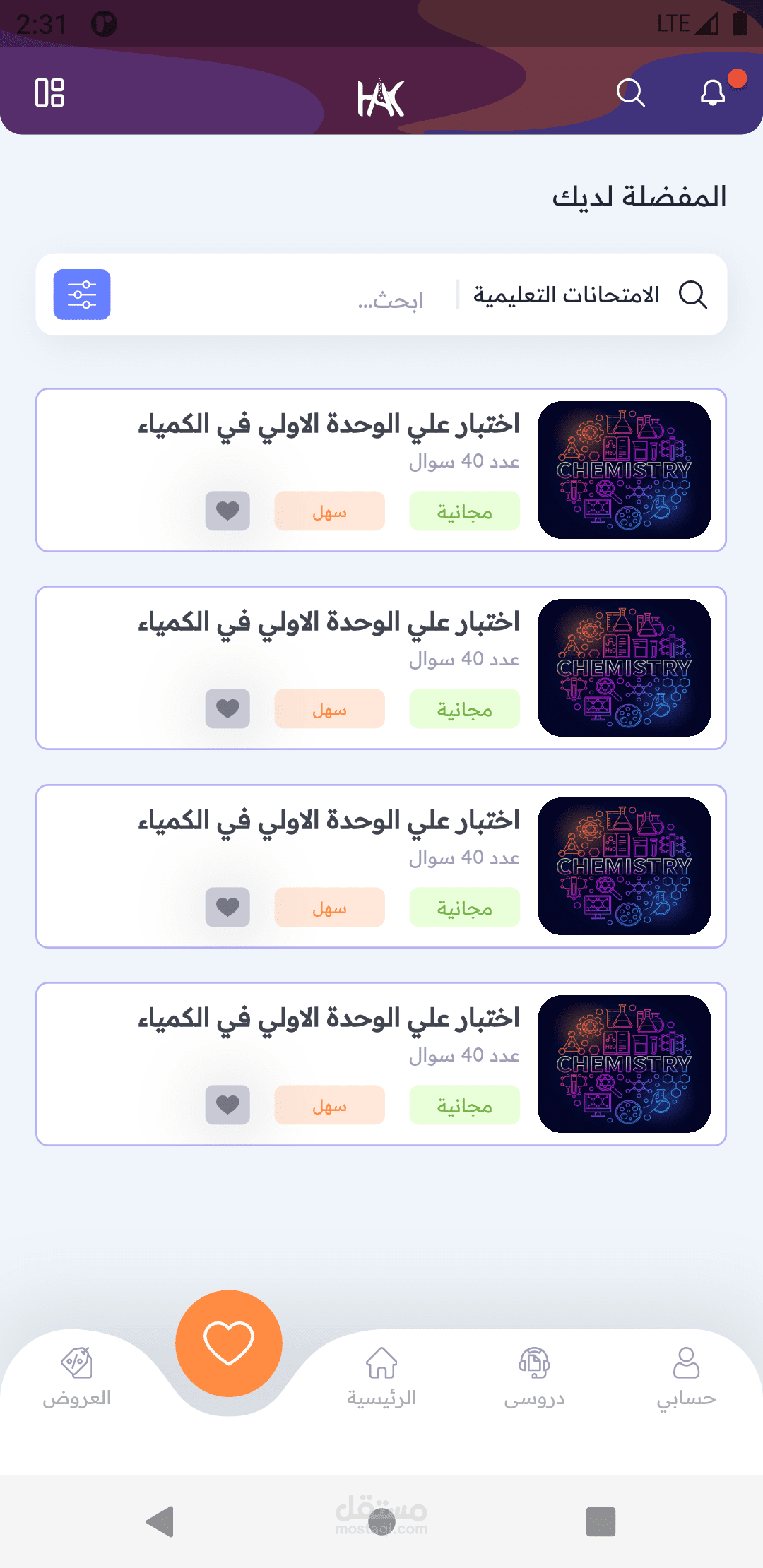Open the blue filter settings button
Image resolution: width=763 pixels, height=1568 pixels.
coord(82,295)
